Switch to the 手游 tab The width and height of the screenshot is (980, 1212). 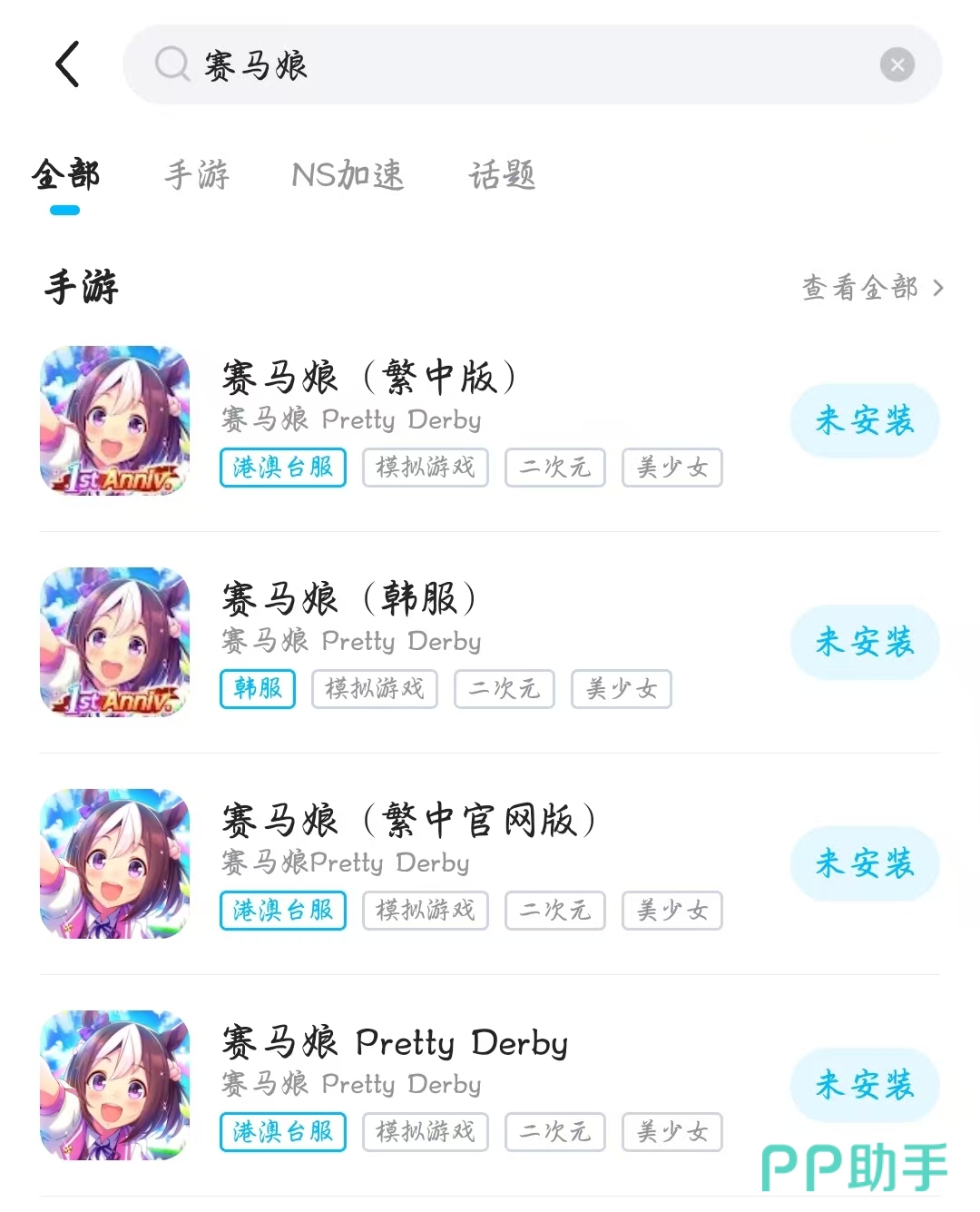coord(197,175)
